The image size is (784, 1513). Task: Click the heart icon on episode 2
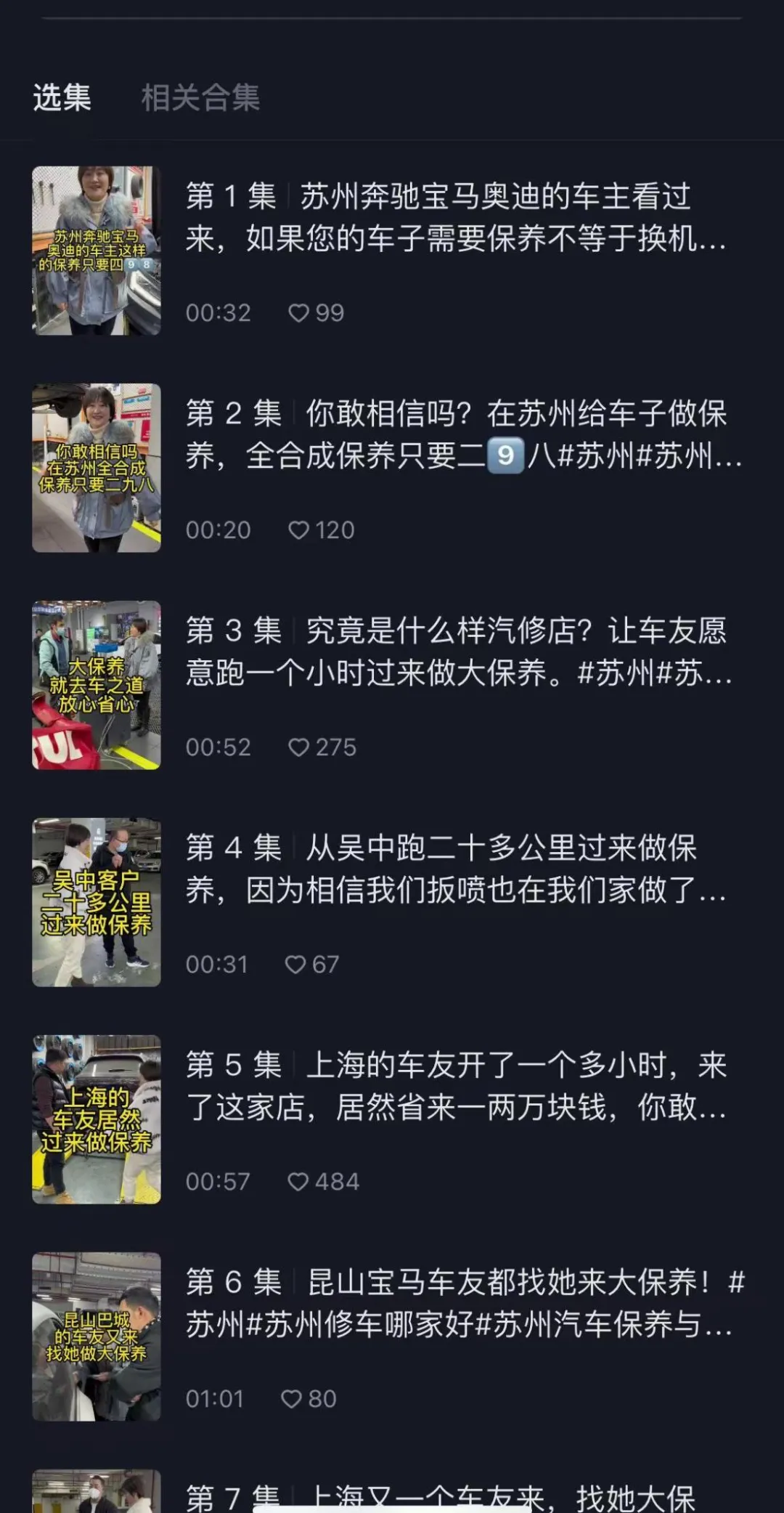coord(298,530)
